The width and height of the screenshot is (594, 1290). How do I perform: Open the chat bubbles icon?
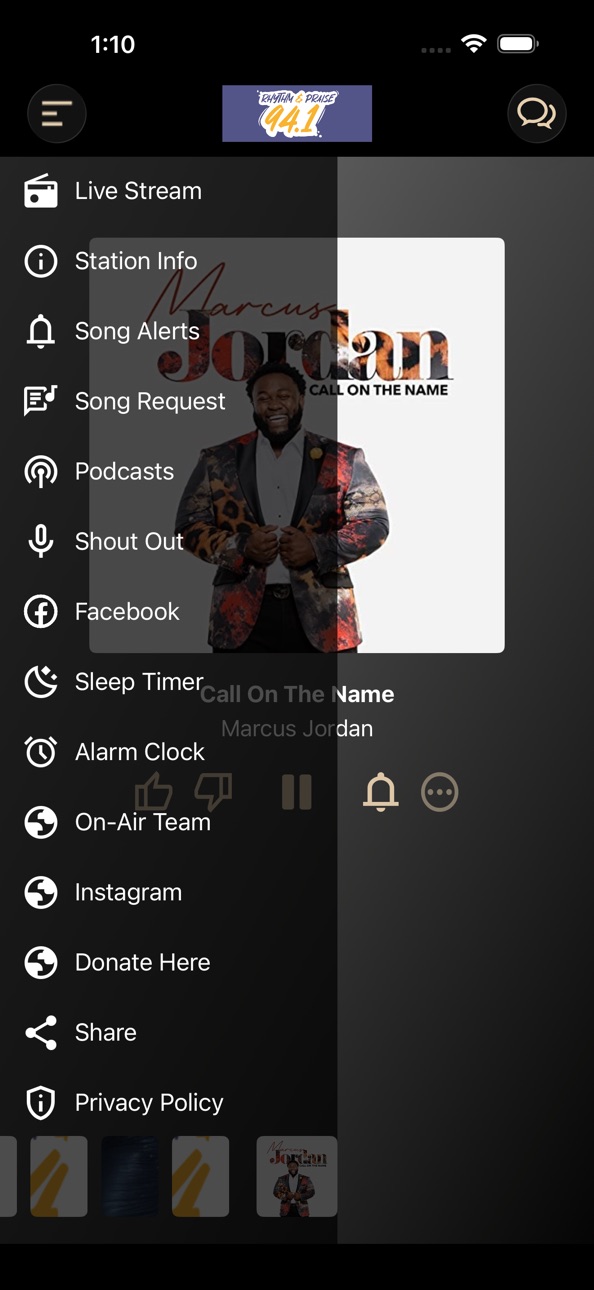tap(537, 114)
